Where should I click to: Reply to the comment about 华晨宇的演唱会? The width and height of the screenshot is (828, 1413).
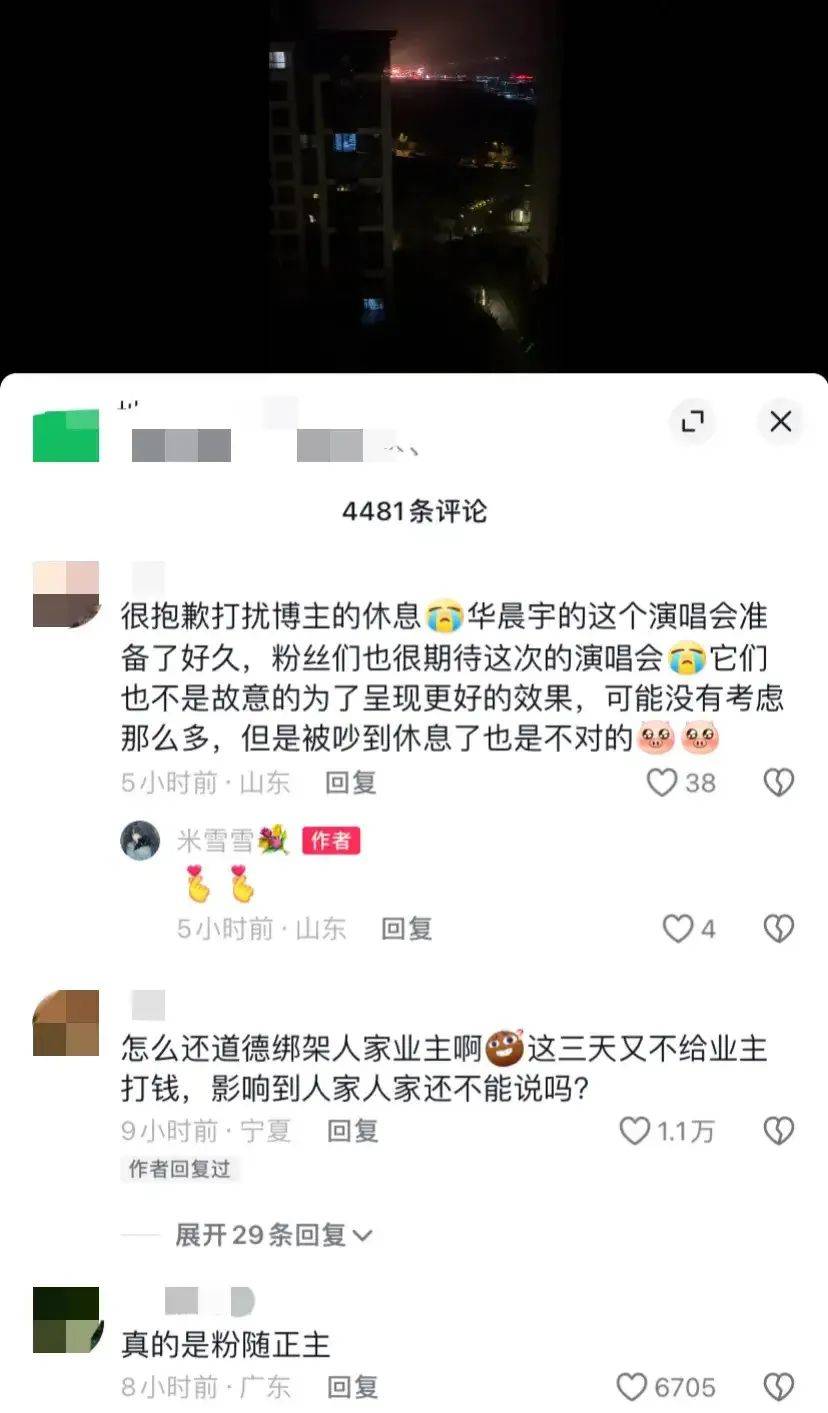(351, 782)
